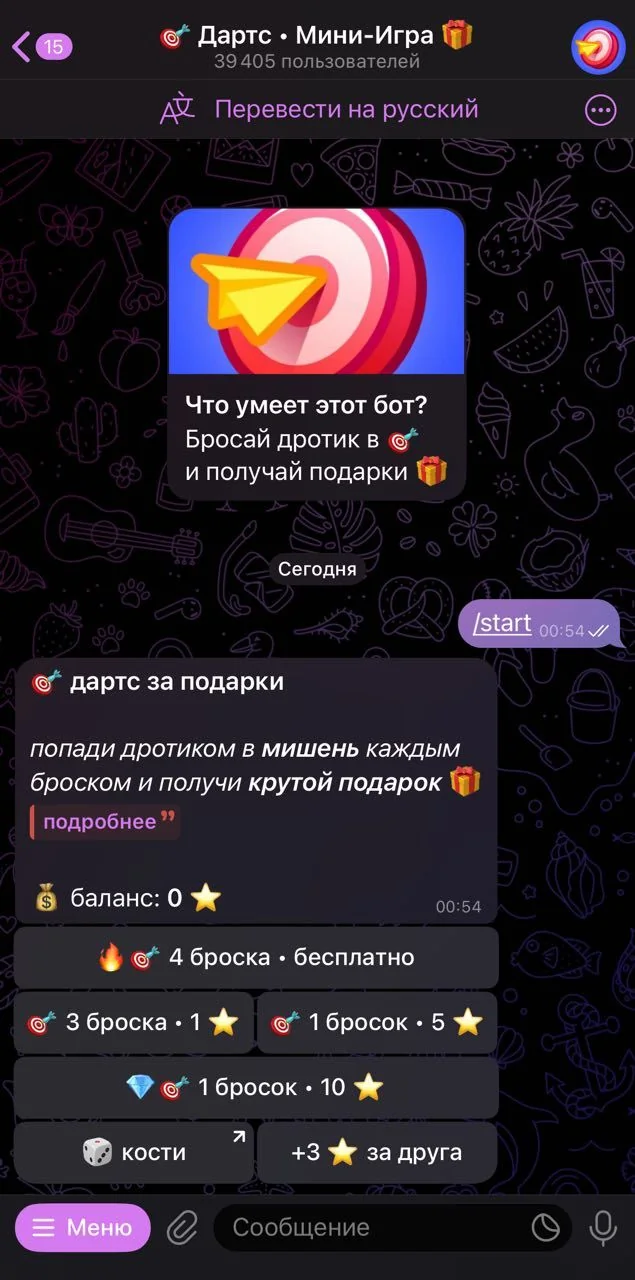Expand the подробнее quote

click(x=105, y=822)
